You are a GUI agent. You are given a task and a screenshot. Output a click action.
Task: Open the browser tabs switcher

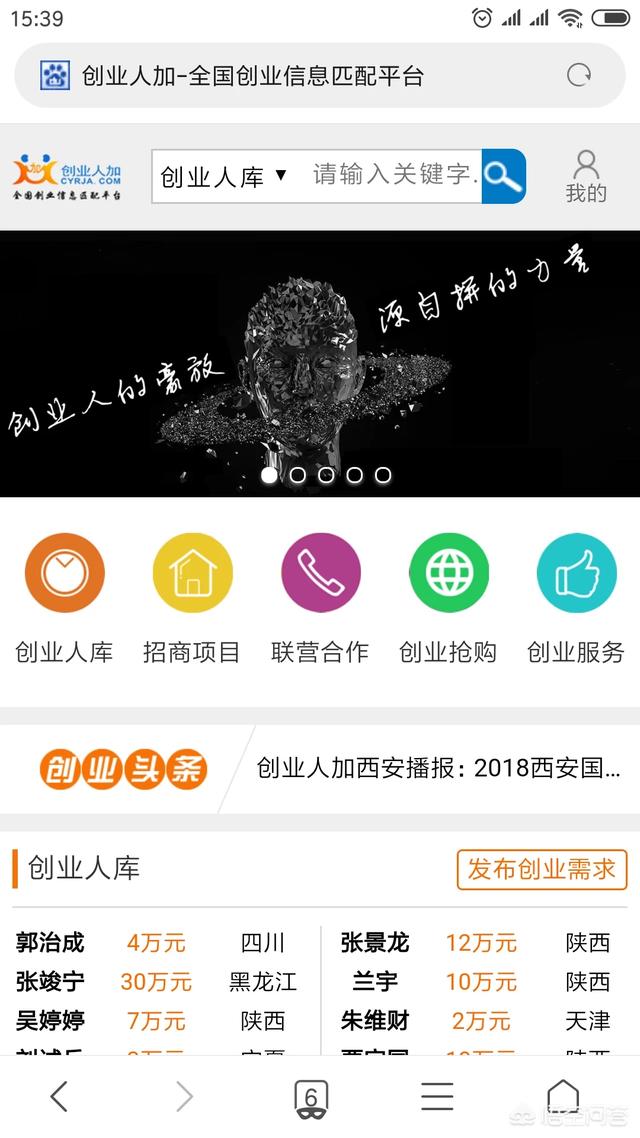pos(311,1097)
